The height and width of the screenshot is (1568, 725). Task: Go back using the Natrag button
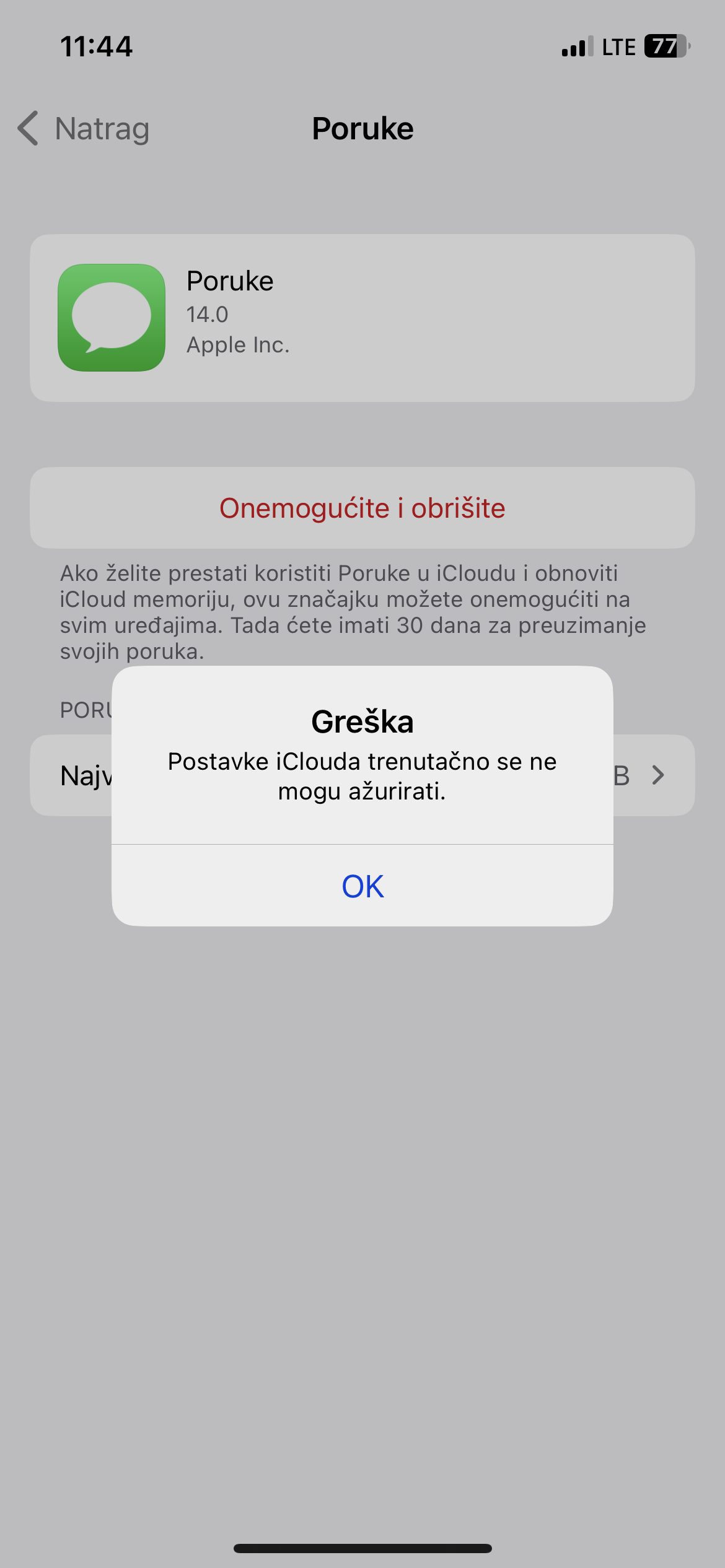(84, 129)
